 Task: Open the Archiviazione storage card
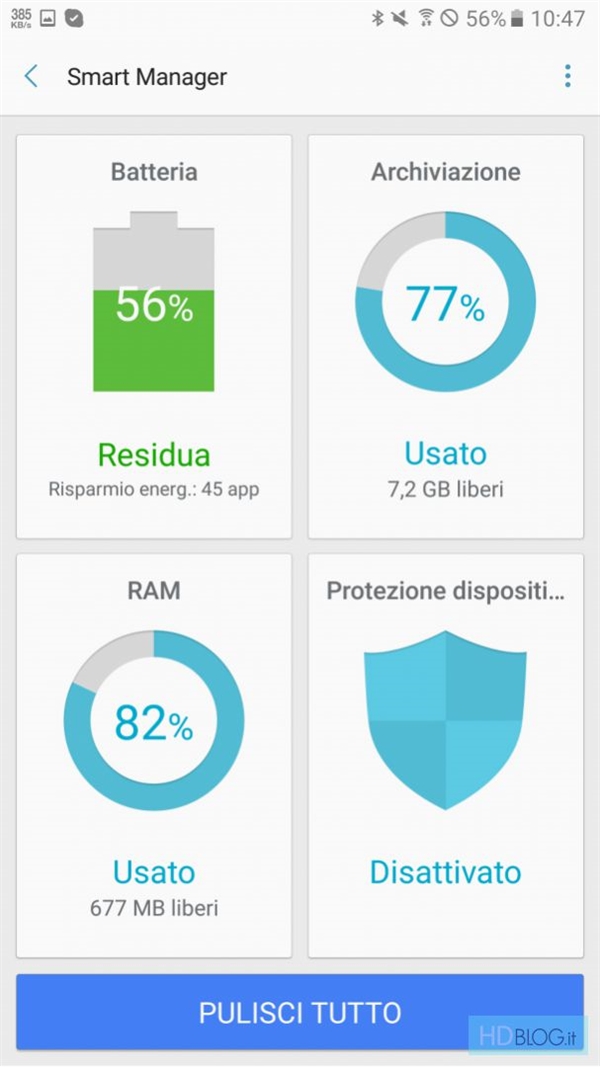pos(445,336)
